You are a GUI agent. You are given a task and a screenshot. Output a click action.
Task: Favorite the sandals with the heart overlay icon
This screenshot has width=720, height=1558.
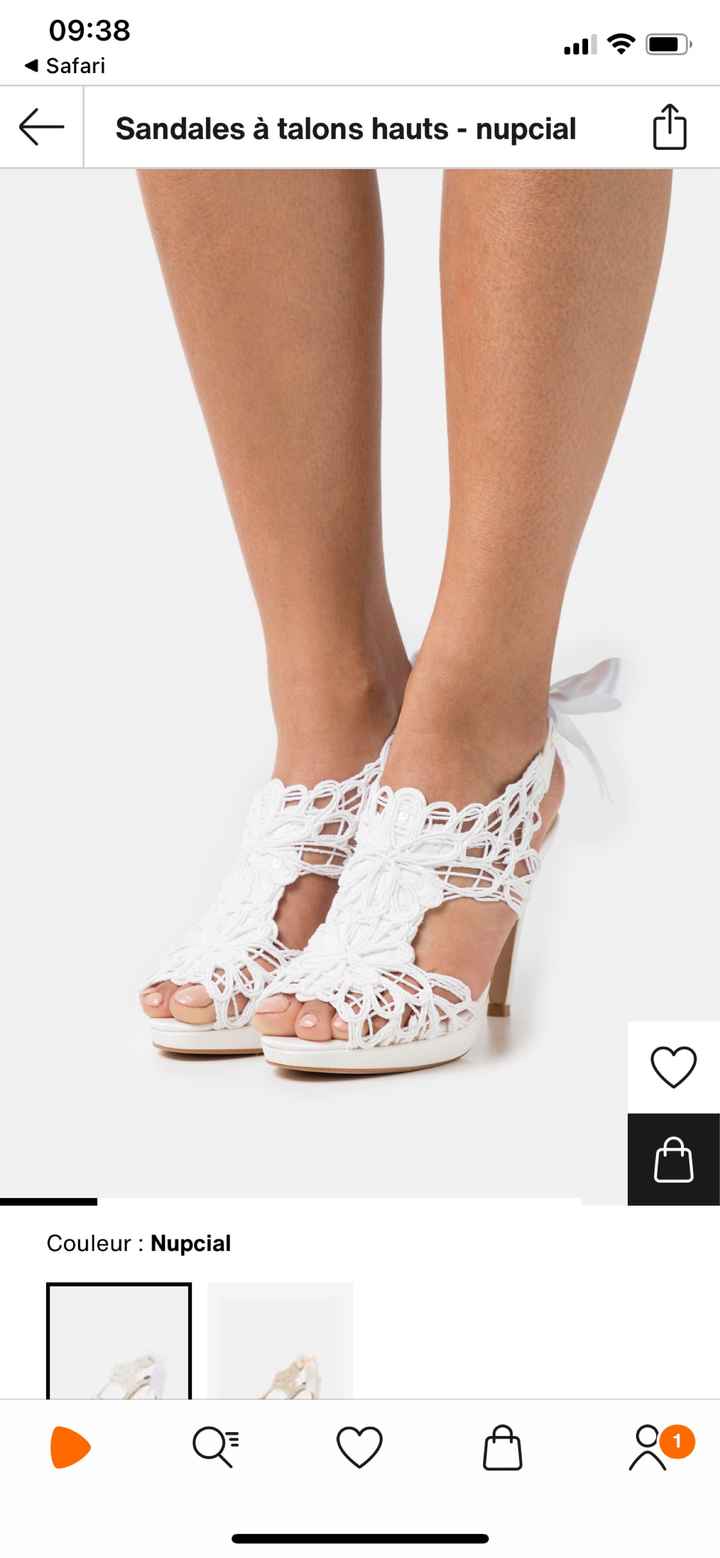(672, 1066)
